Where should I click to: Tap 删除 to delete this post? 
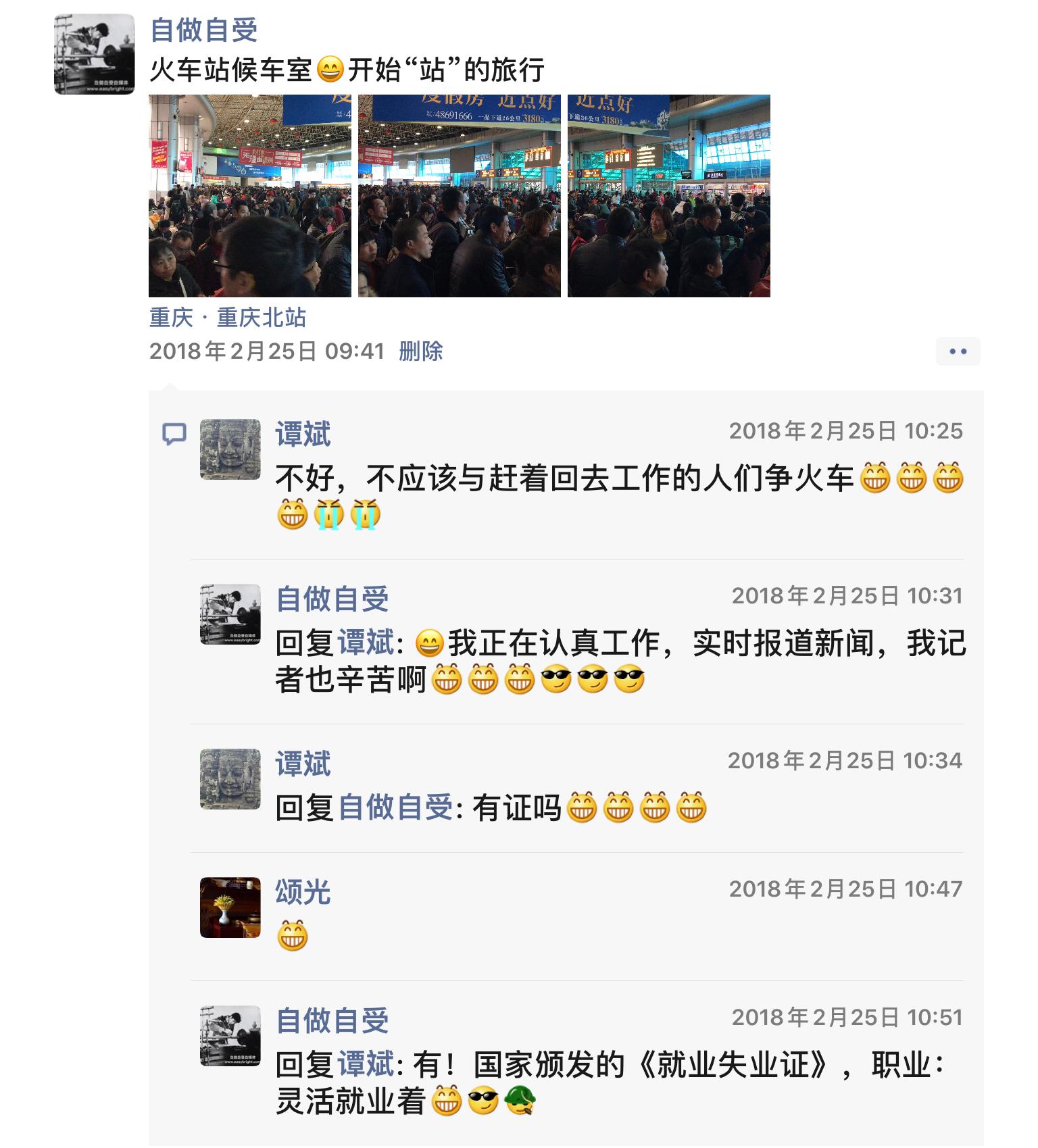420,351
